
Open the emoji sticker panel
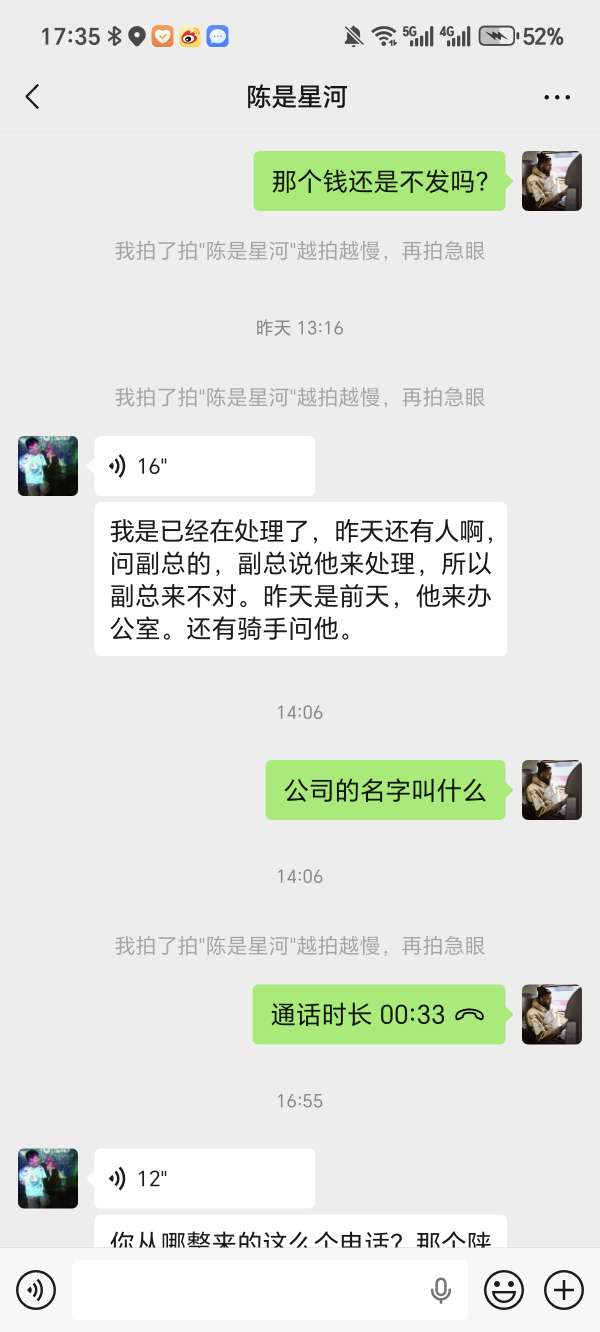tap(504, 1290)
